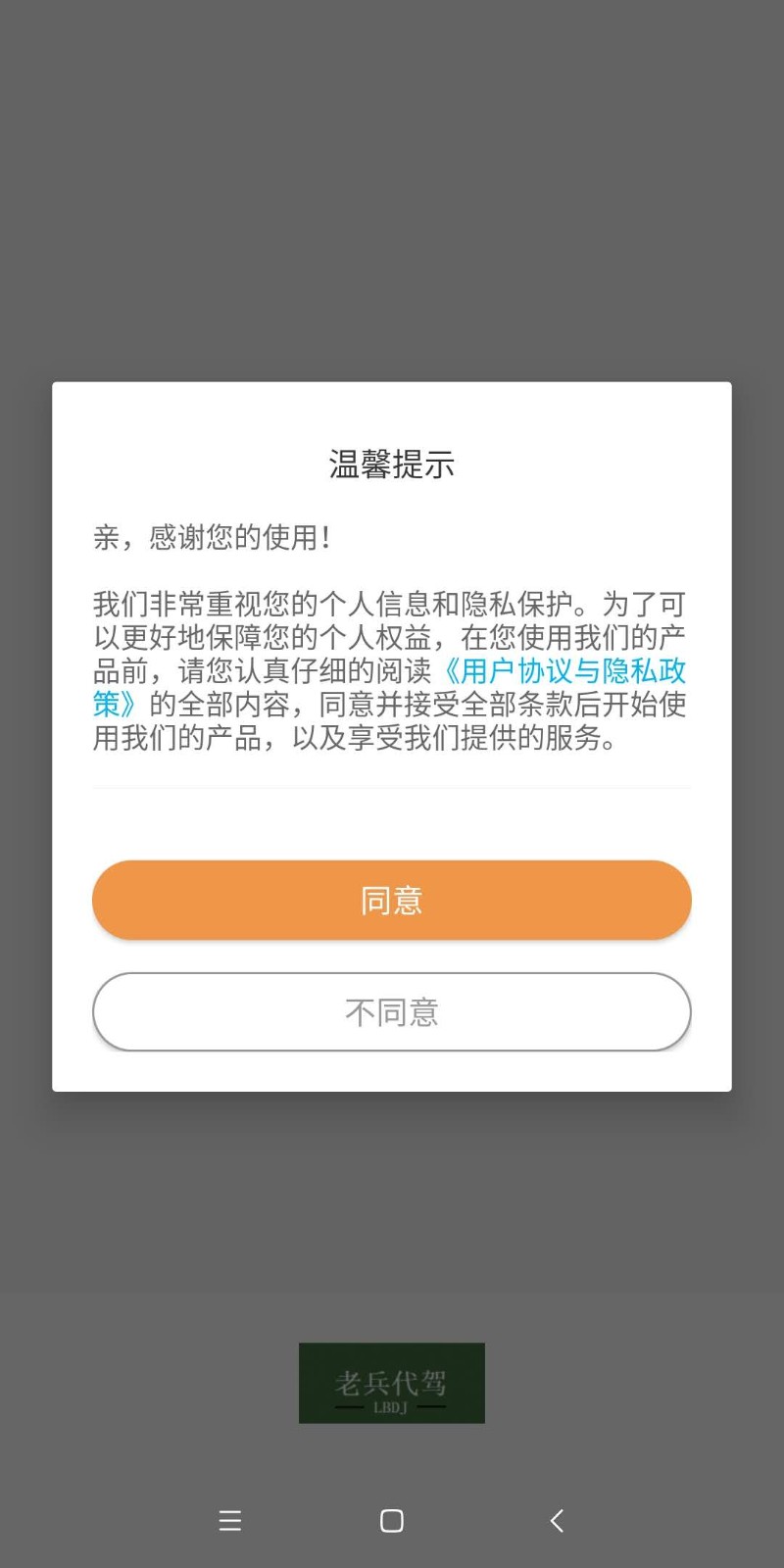This screenshot has width=784, height=1568.
Task: Click the privacy notice paragraph text
Action: (x=391, y=670)
